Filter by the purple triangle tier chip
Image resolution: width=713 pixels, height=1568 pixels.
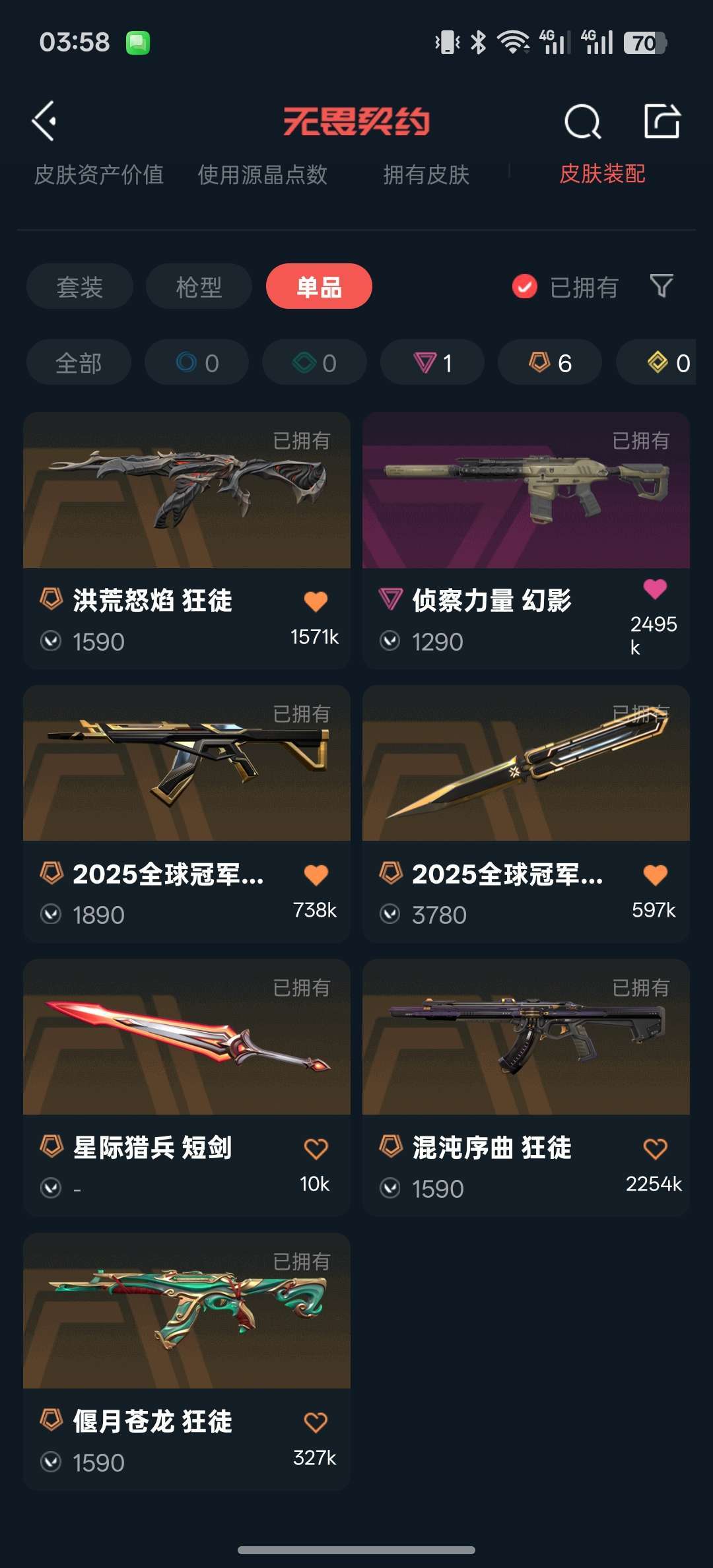[432, 363]
